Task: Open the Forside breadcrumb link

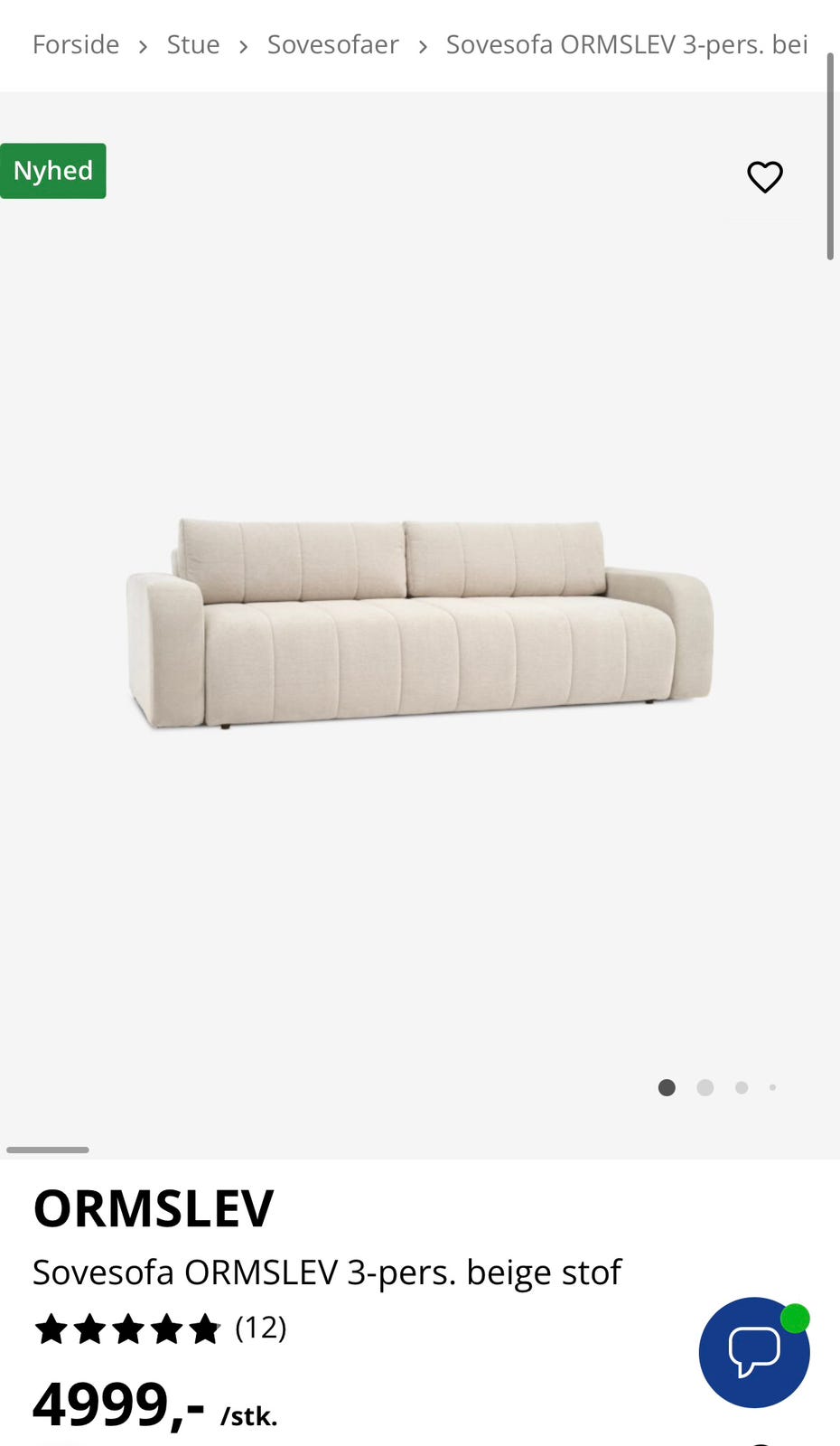Action: point(76,44)
